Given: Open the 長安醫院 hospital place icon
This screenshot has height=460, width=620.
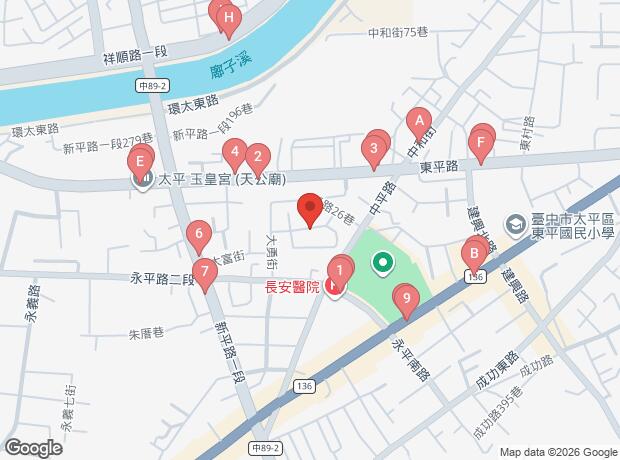Looking at the screenshot, I should [x=334, y=288].
